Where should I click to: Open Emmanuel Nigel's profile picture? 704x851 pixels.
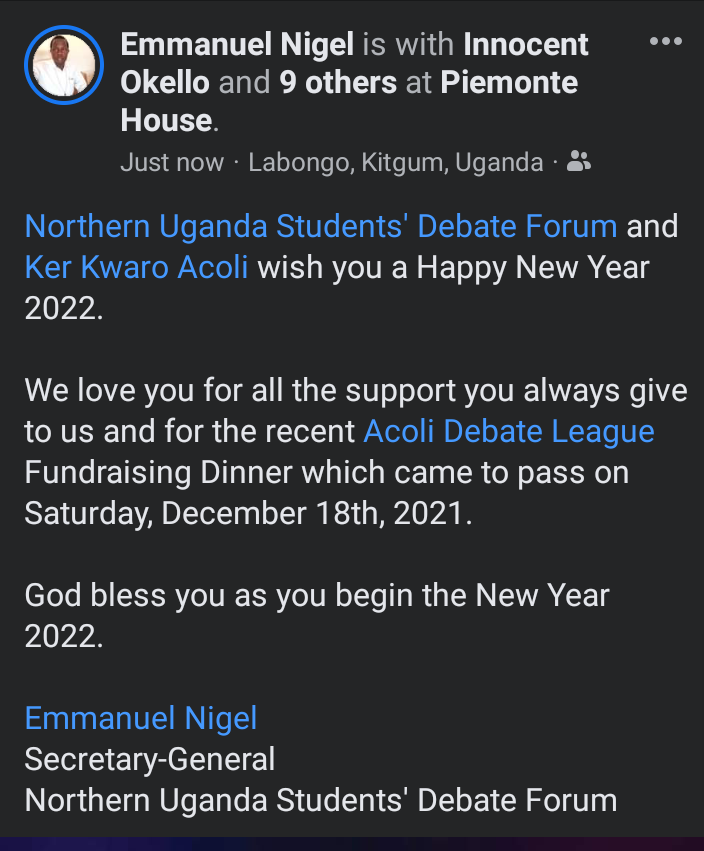(x=64, y=65)
